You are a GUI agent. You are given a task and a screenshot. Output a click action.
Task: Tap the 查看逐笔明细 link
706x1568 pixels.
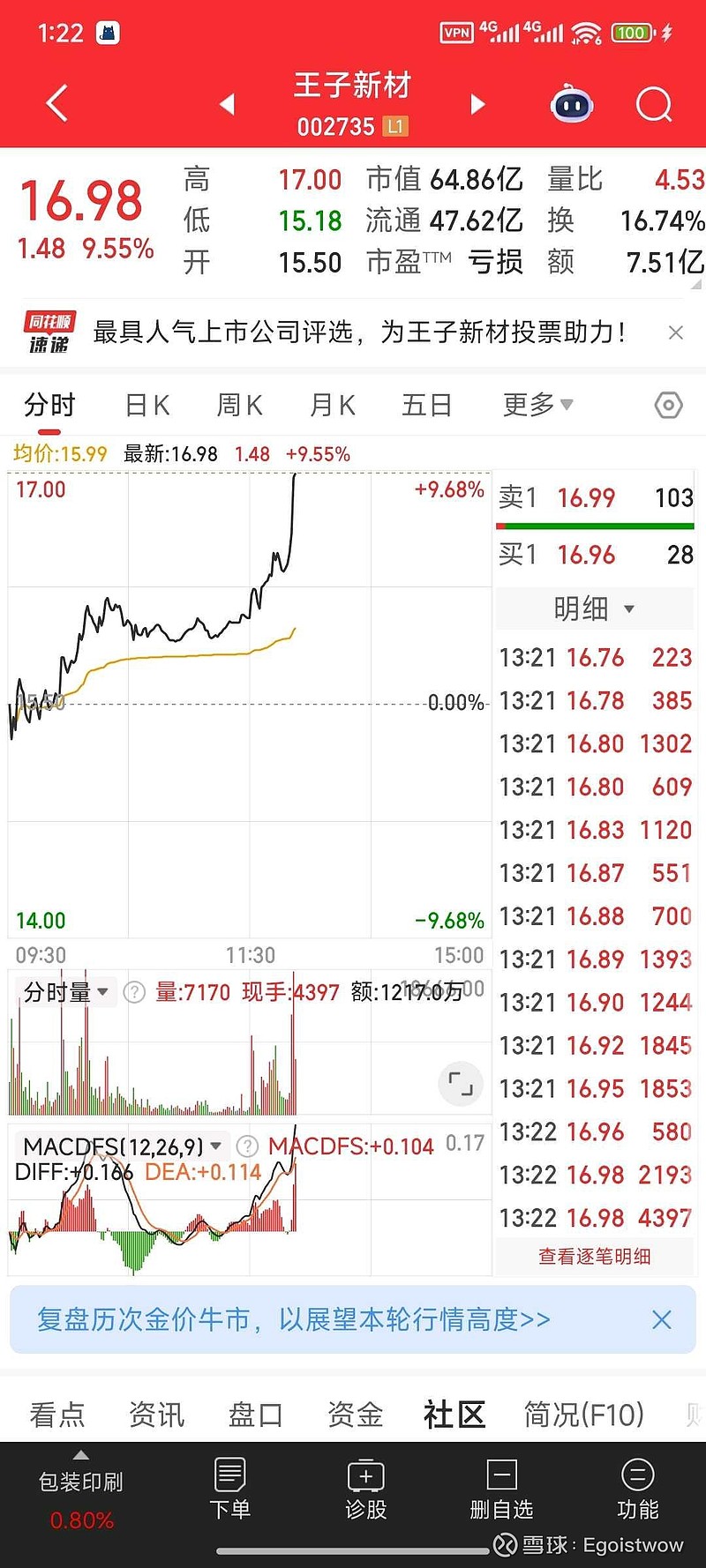595,1256
